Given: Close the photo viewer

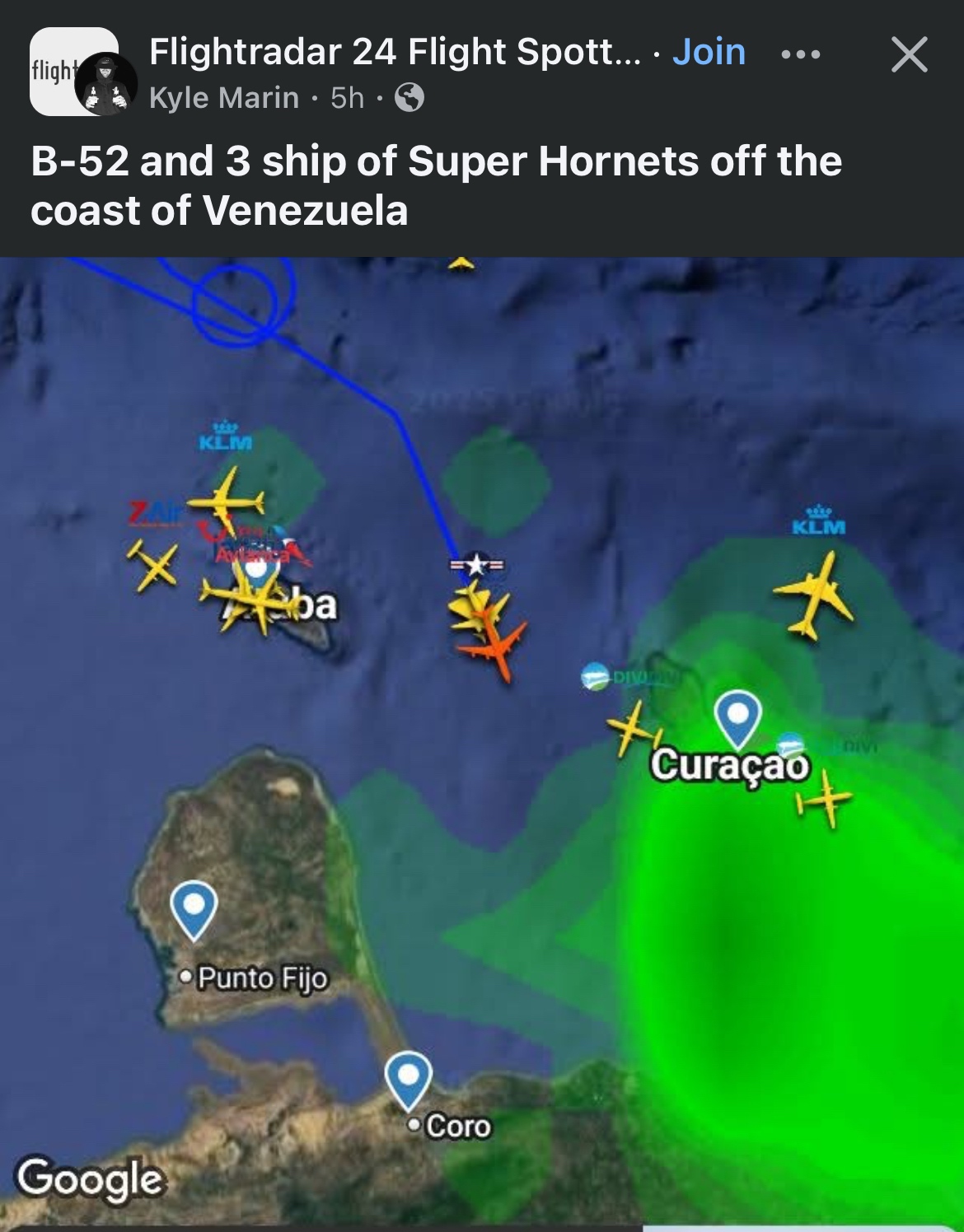Looking at the screenshot, I should click(x=909, y=54).
